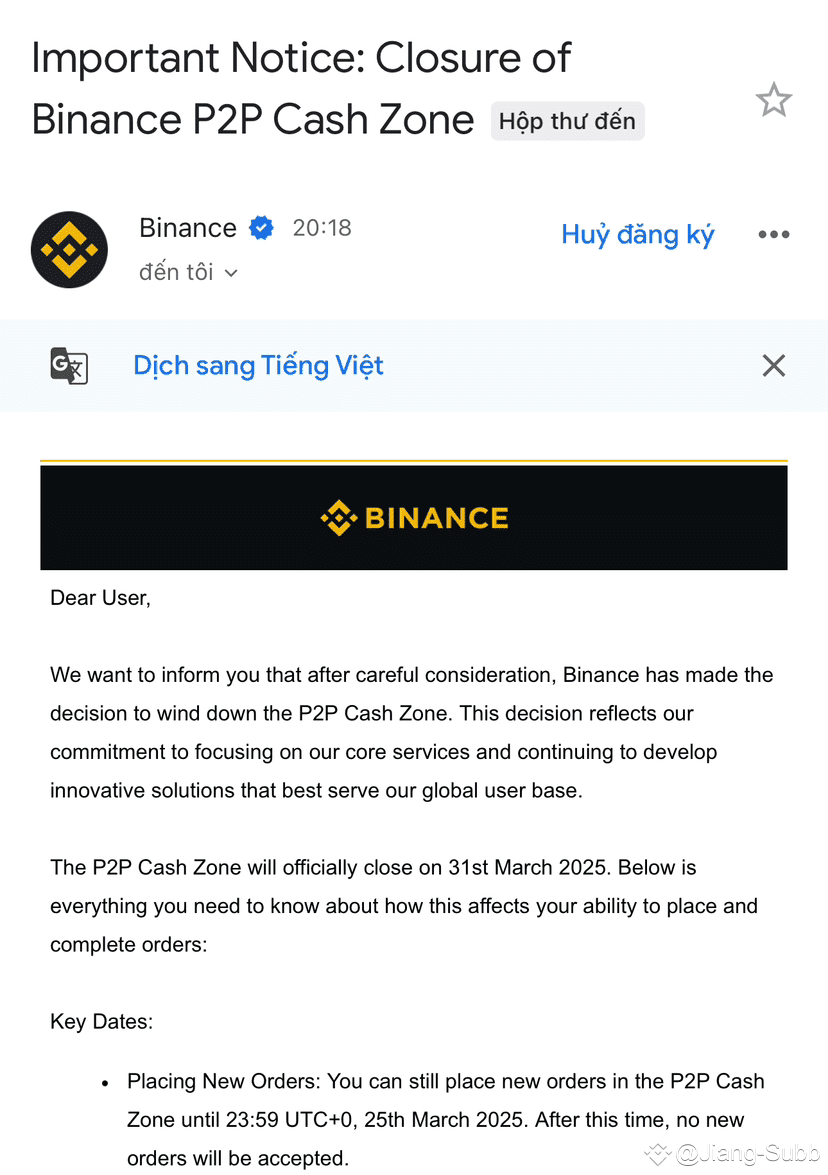Click the Binance logo in the email banner
828x1175 pixels.
pos(414,517)
